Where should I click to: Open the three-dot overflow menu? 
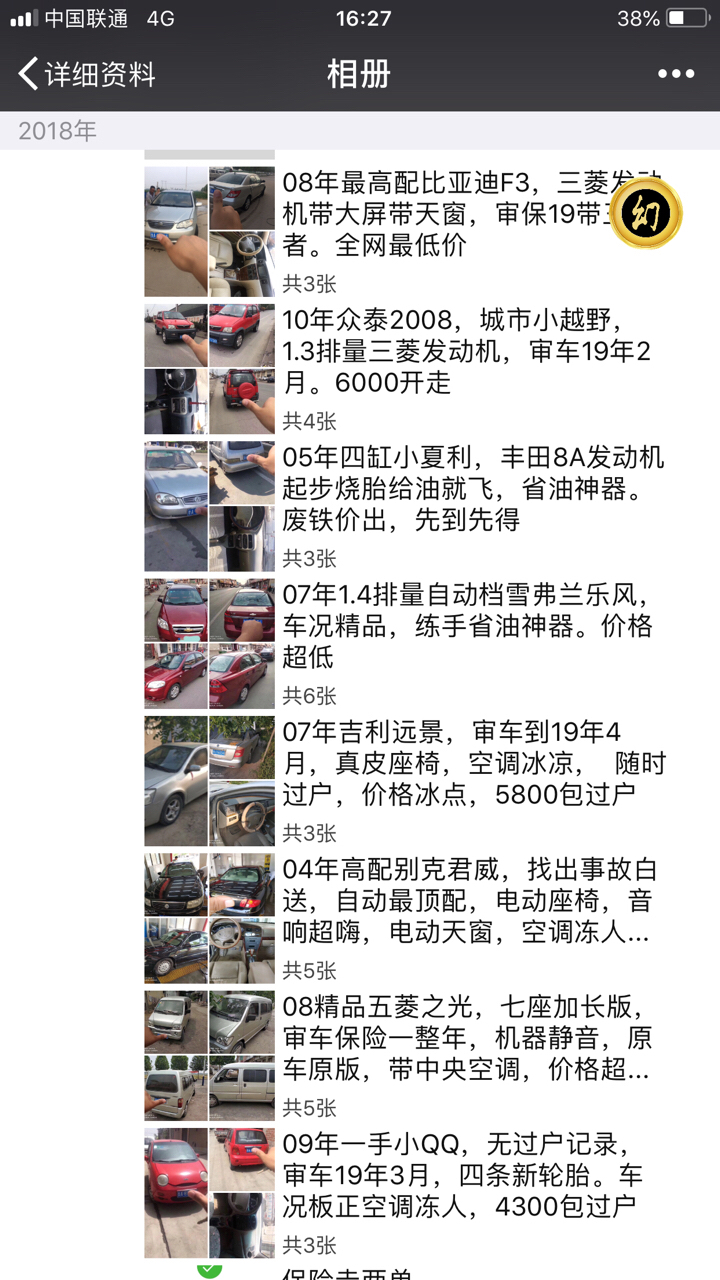pyautogui.click(x=675, y=74)
